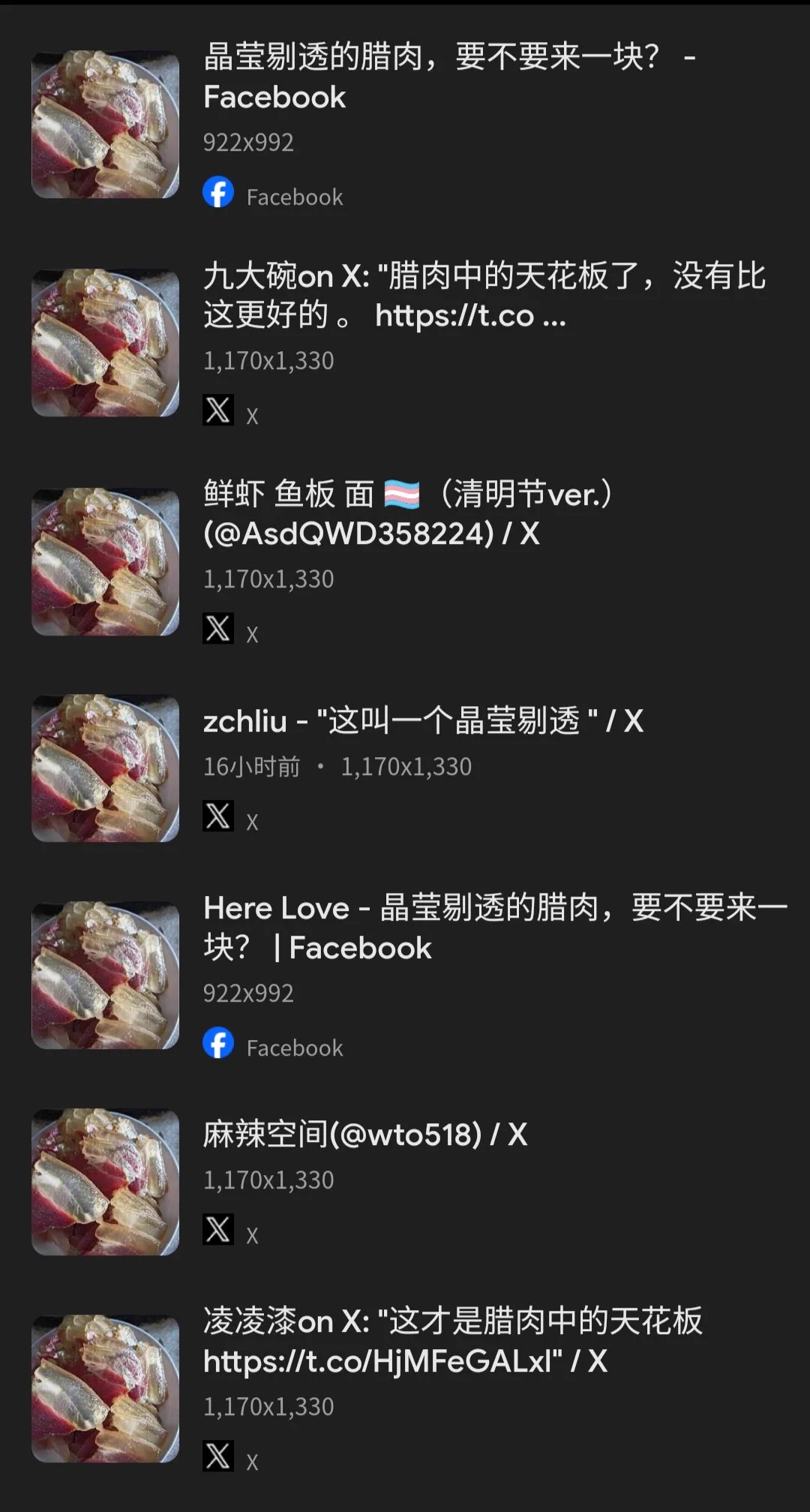Open the 鲜虾 鱼板 面 (@AsdQWD358224) result
Screen dimensions: 810x1512
coord(409,514)
